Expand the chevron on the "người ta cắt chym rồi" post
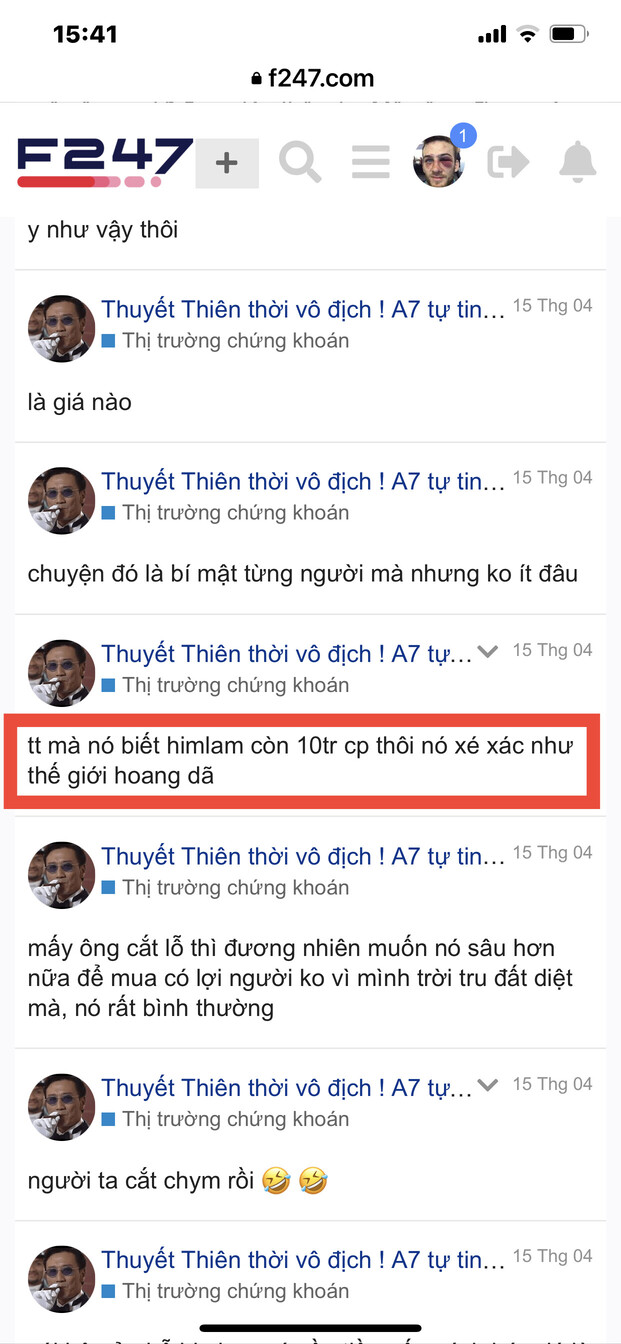 (x=487, y=1085)
